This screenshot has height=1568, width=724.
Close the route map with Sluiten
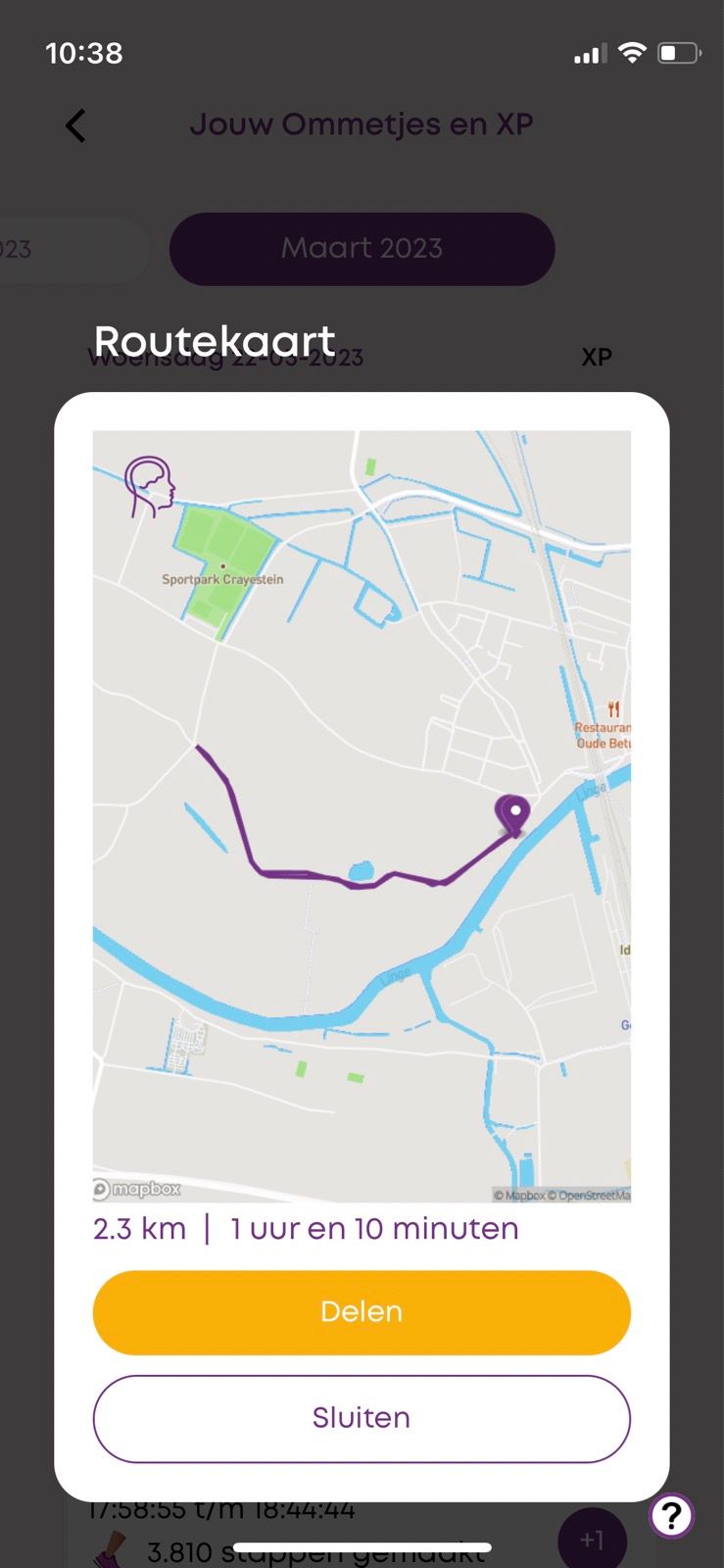[362, 1418]
